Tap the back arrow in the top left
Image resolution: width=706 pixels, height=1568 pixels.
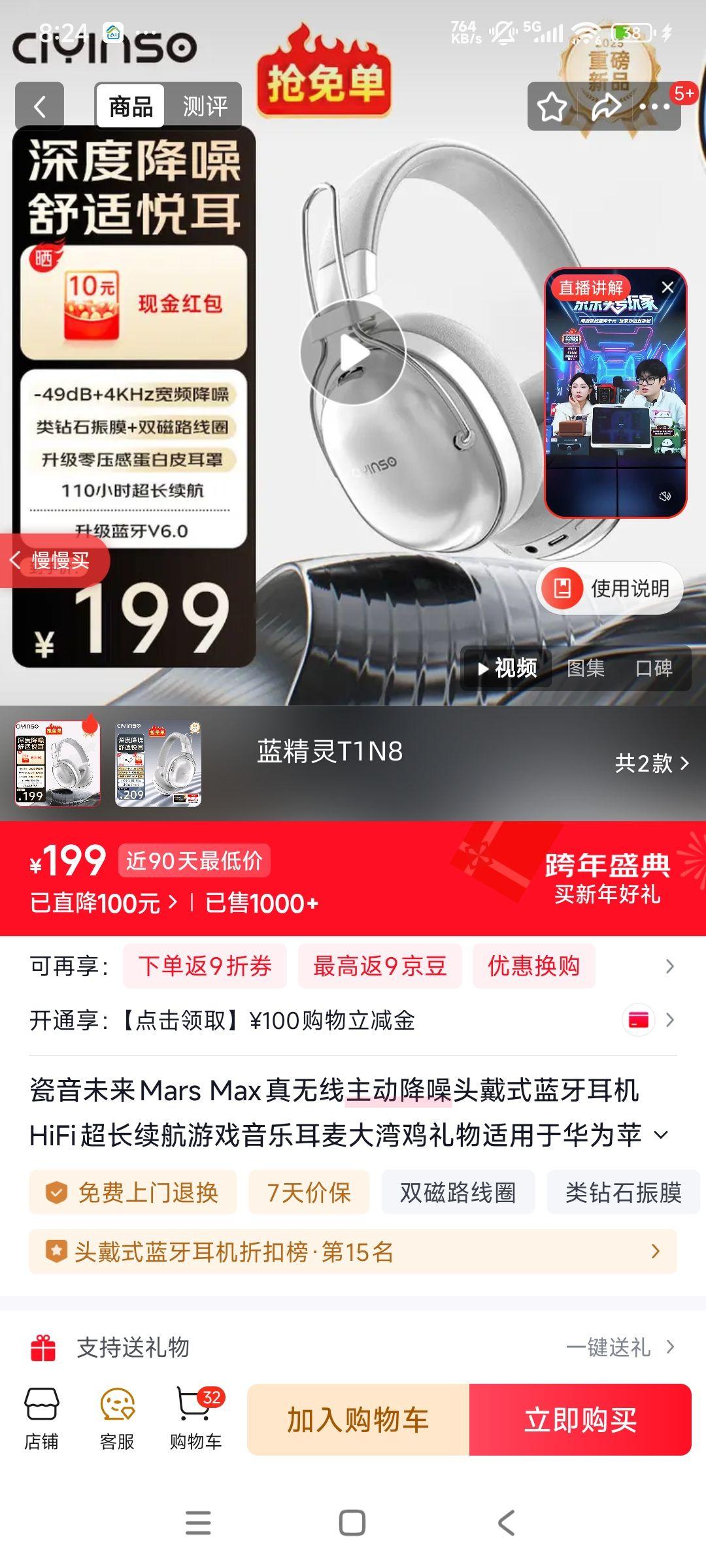[x=41, y=106]
